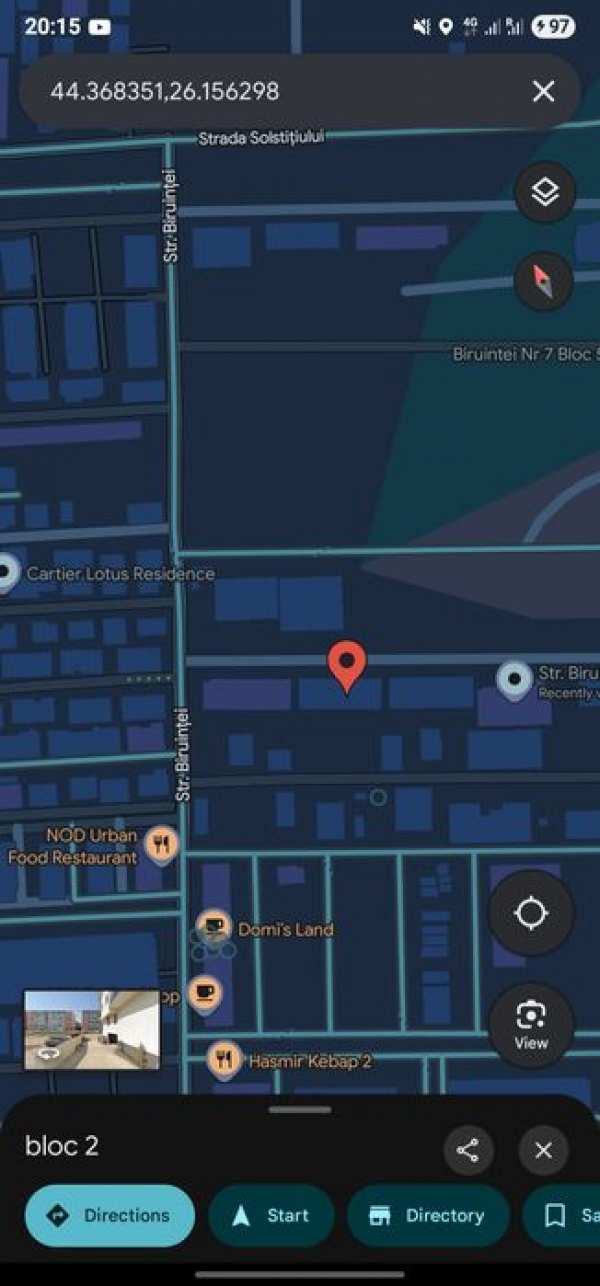The width and height of the screenshot is (600, 1286).
Task: Tap the compass to reorient map
Action: [x=544, y=281]
